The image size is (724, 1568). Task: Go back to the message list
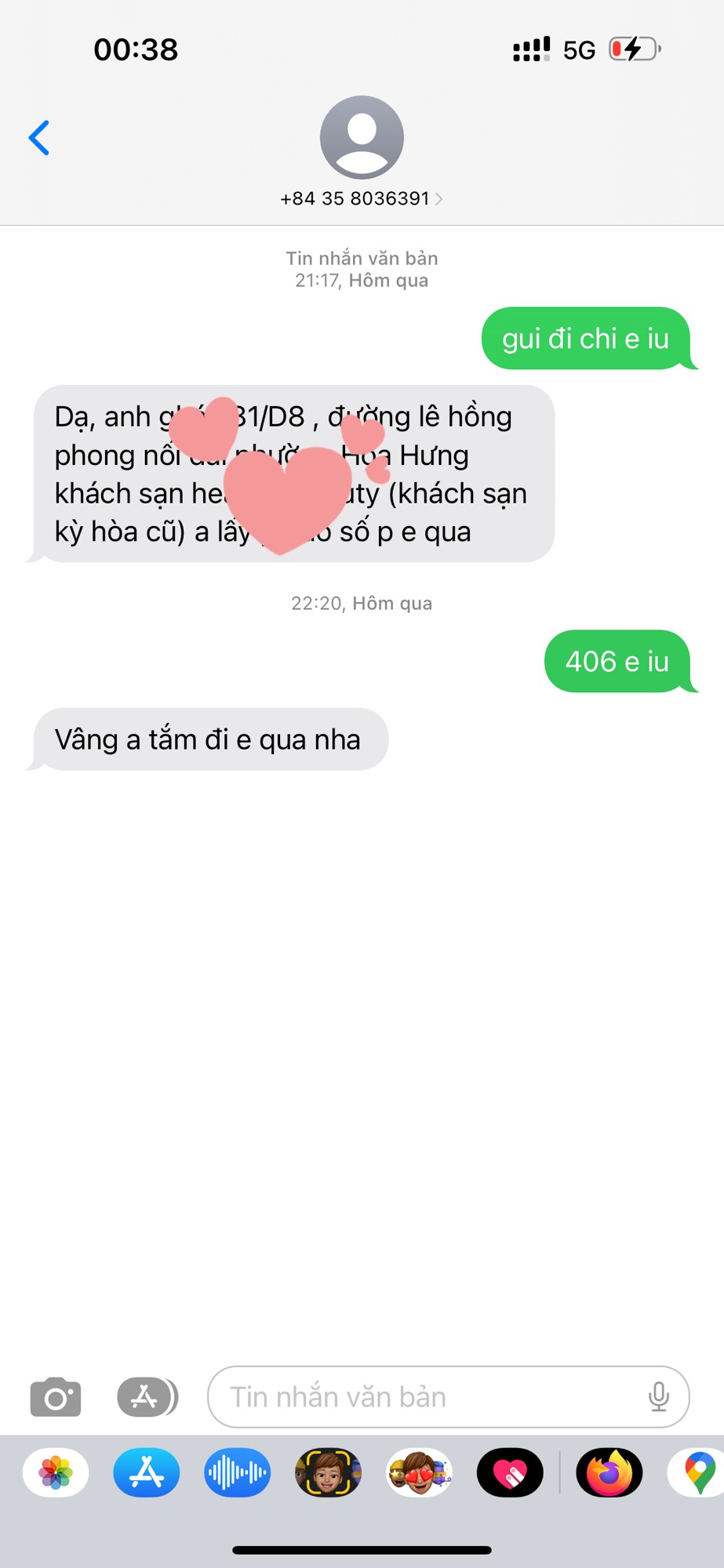(39, 138)
